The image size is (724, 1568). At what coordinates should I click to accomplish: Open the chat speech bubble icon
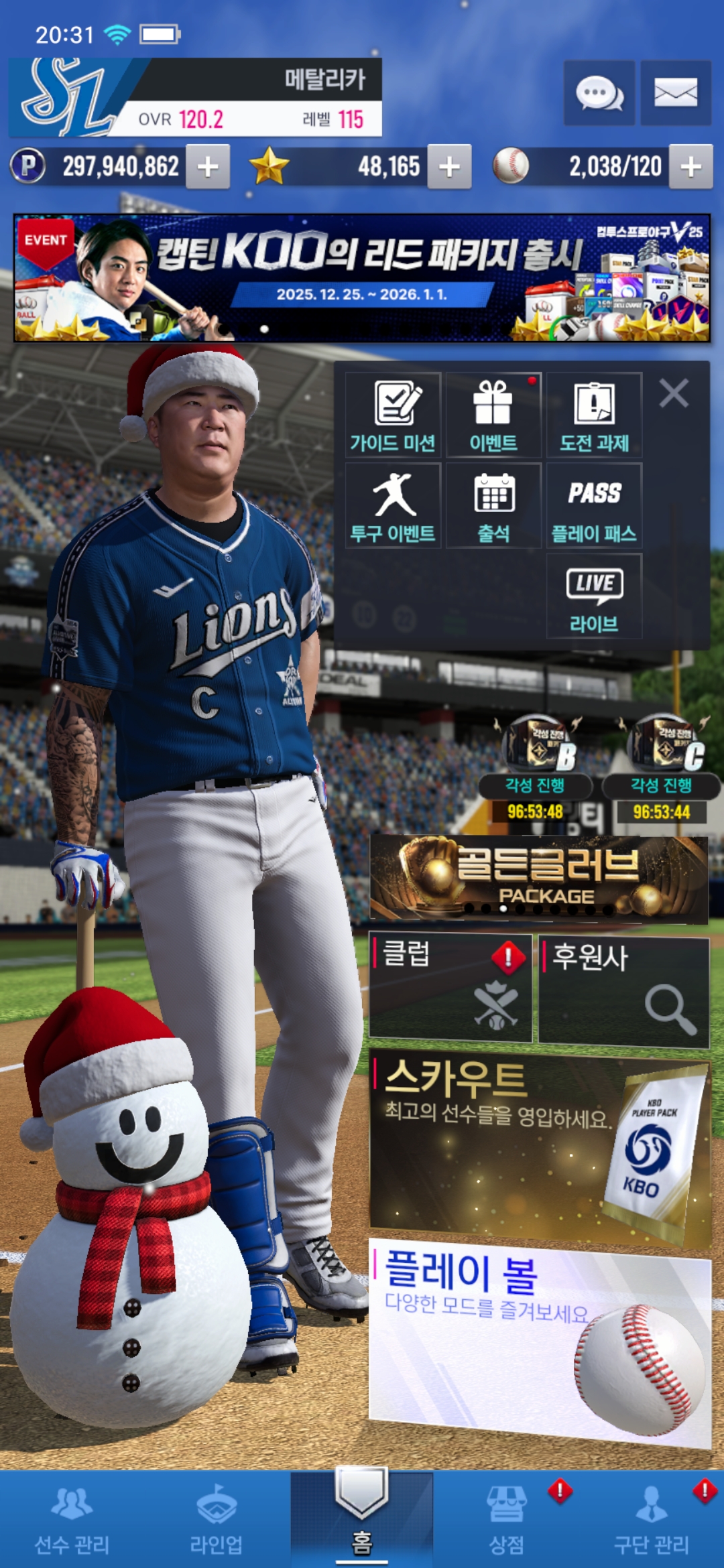pyautogui.click(x=599, y=93)
